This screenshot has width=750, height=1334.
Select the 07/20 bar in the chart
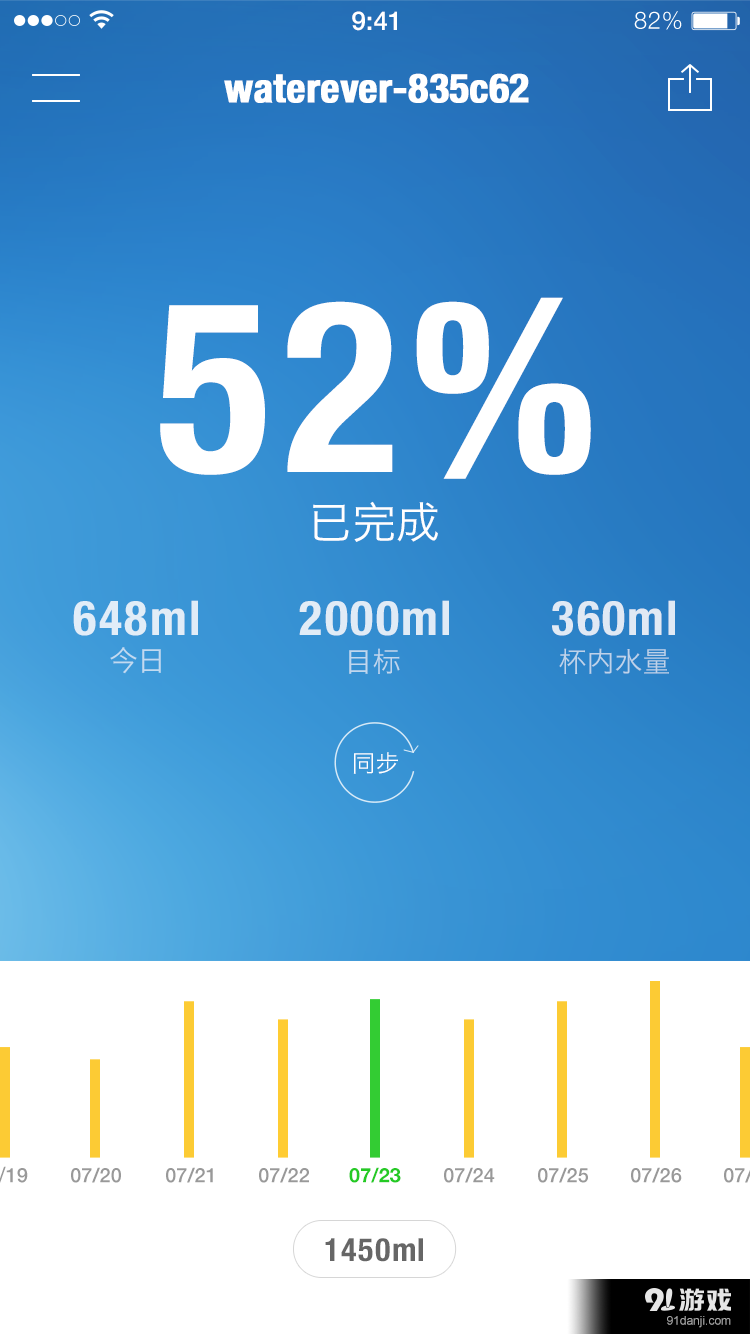95,1108
